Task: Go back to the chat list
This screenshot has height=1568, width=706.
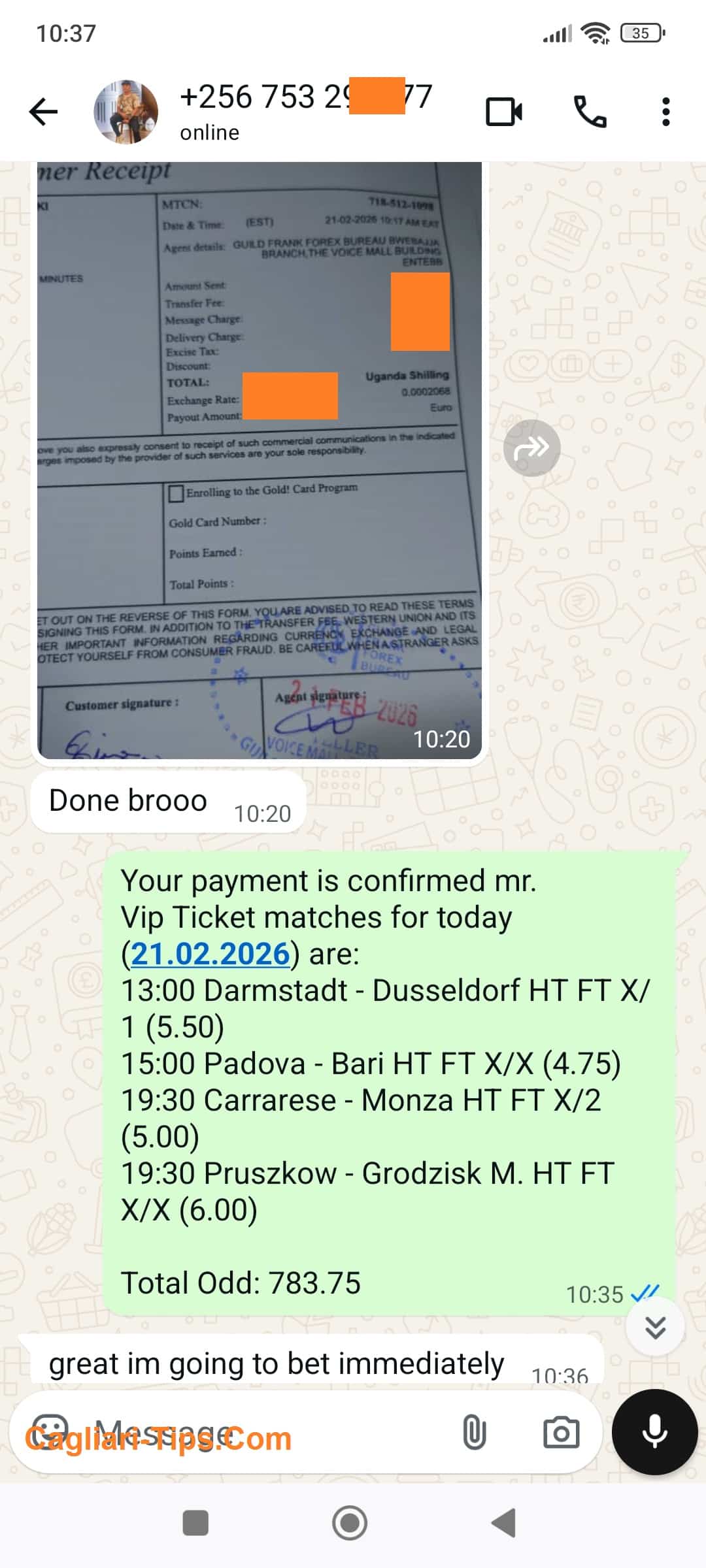Action: point(43,112)
